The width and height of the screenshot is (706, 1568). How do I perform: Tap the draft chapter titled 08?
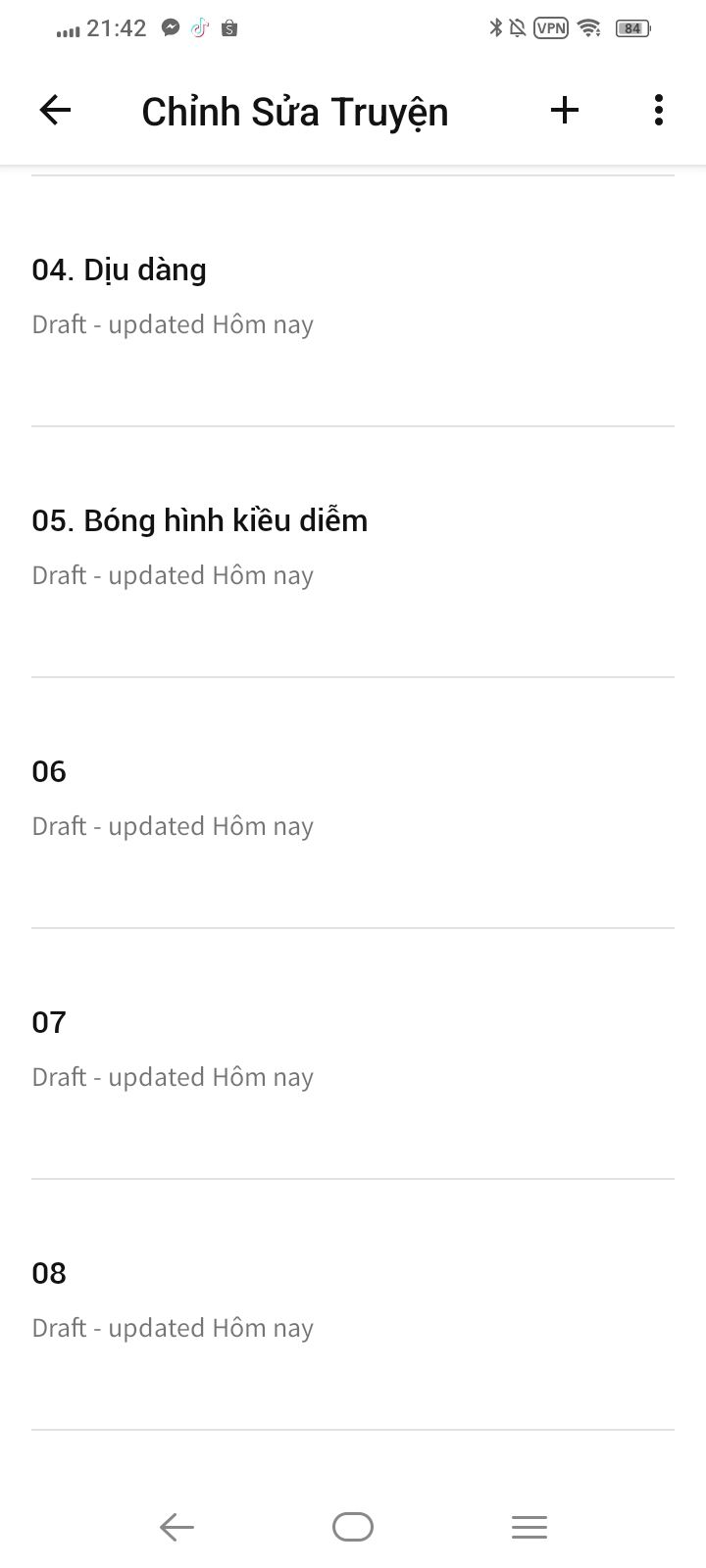353,1304
